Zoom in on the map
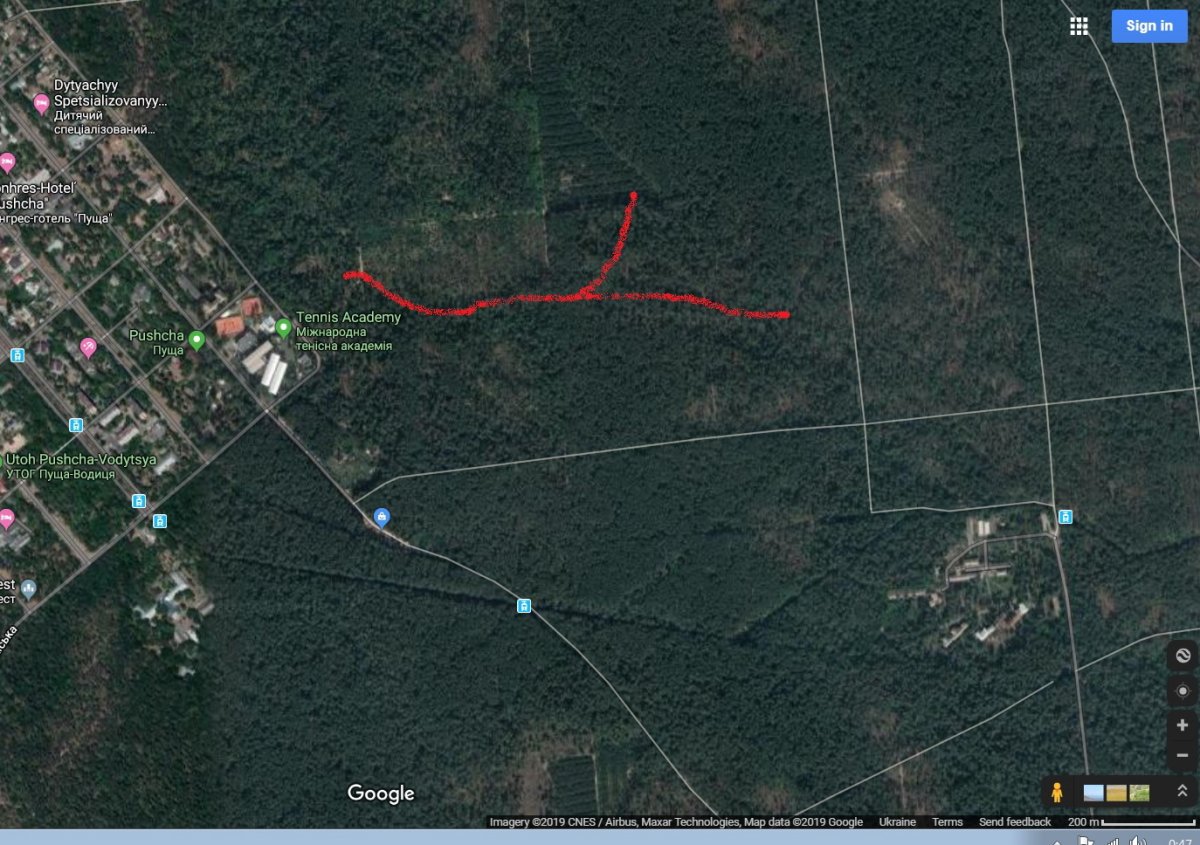 [x=1182, y=725]
